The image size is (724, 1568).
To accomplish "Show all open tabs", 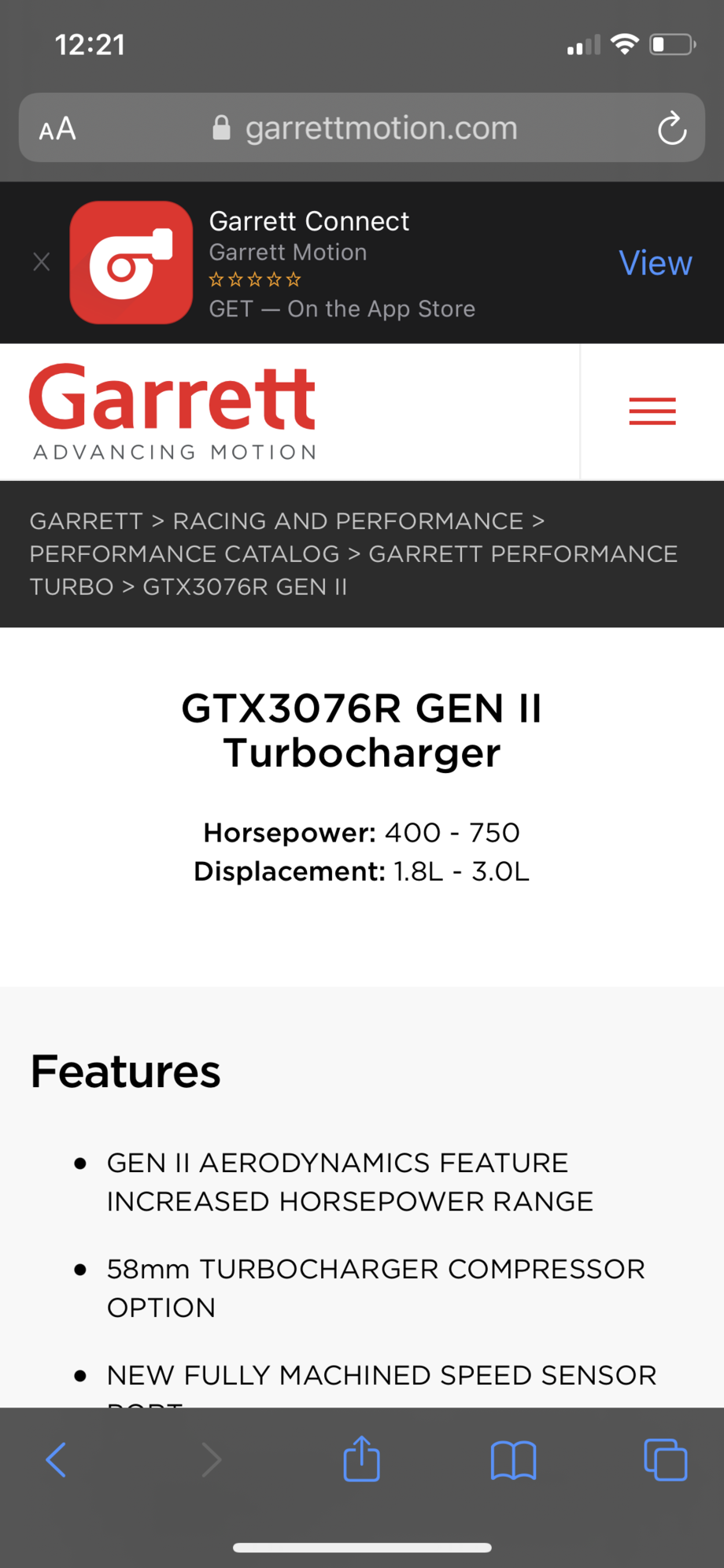I will pos(665,1459).
